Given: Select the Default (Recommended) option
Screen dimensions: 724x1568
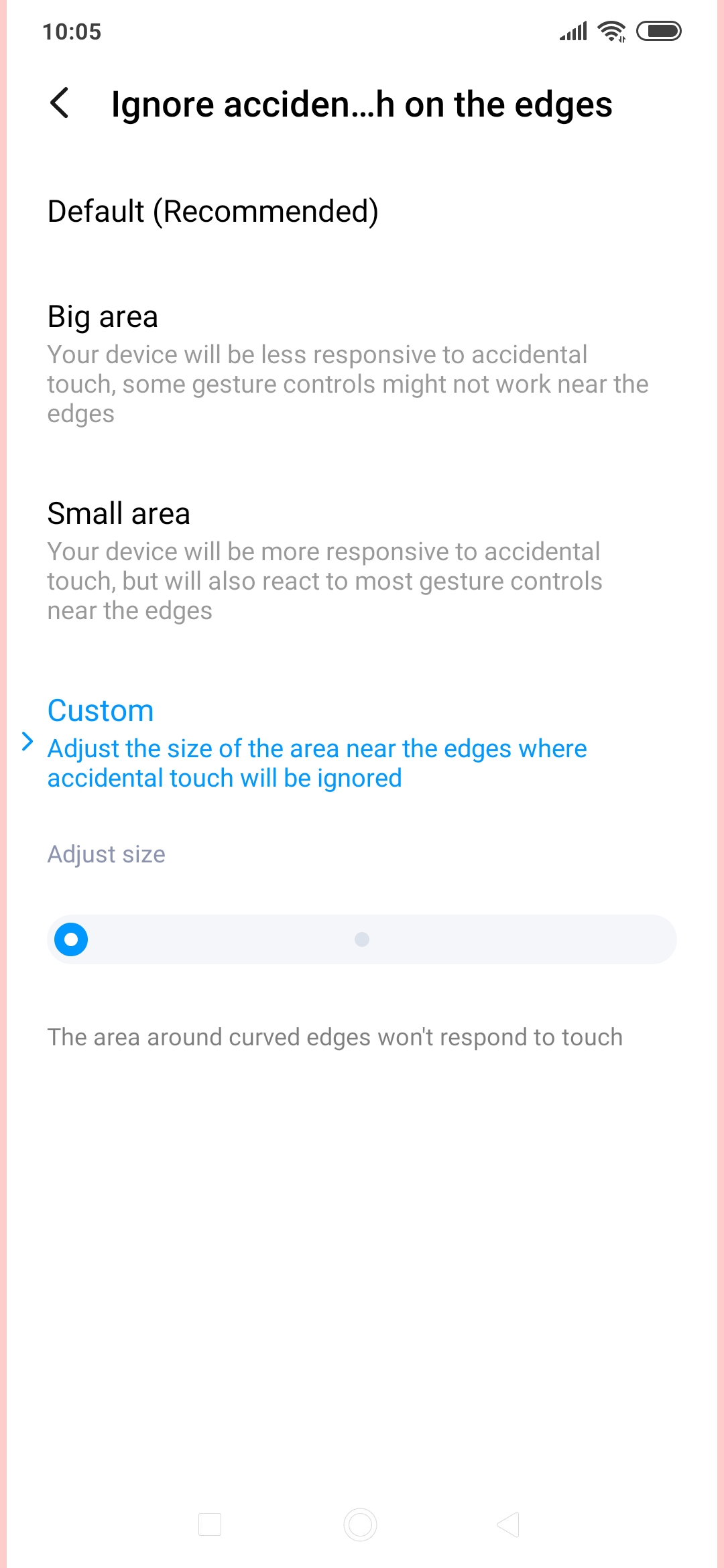Looking at the screenshot, I should [362, 212].
